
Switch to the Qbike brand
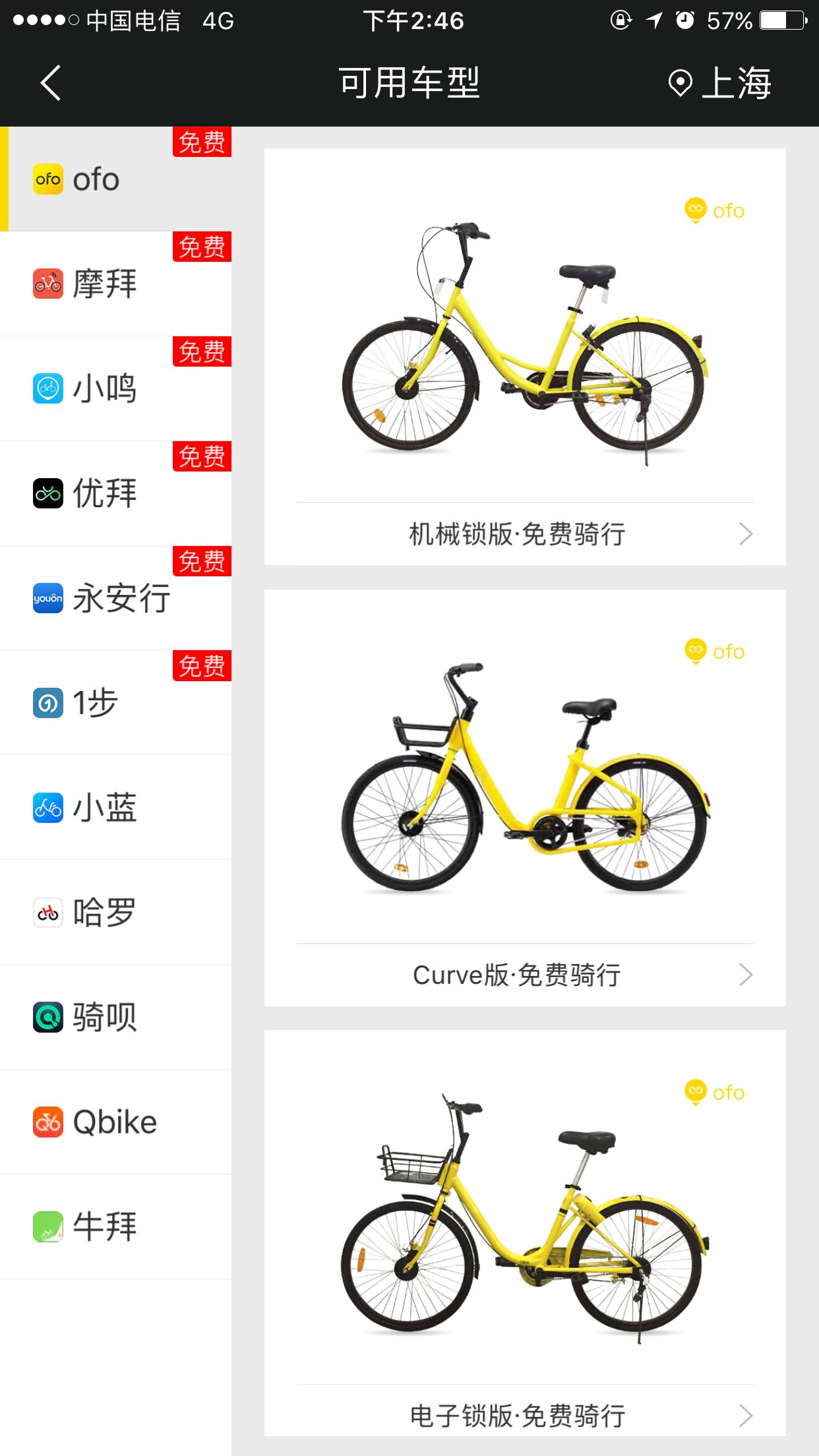(x=114, y=1122)
